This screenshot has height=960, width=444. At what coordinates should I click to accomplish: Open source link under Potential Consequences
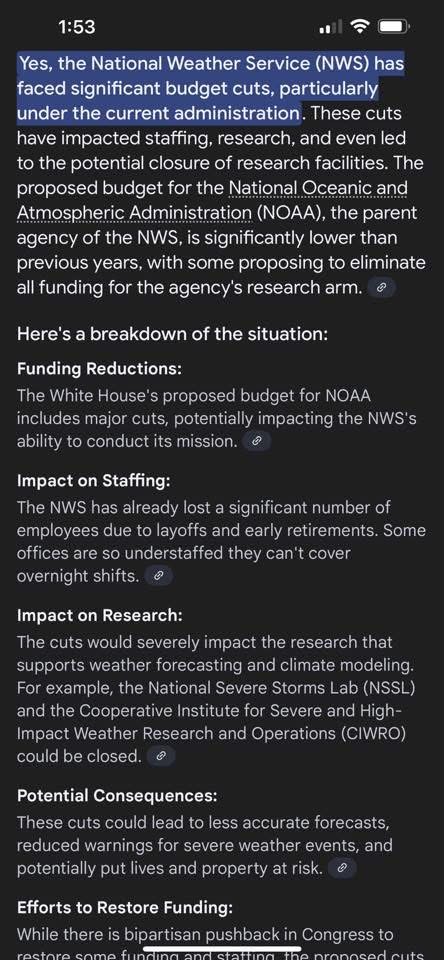[343, 868]
